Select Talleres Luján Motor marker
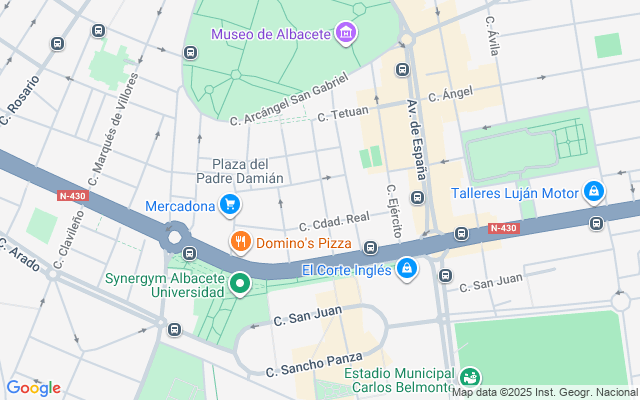640x400 pixels. click(x=594, y=192)
